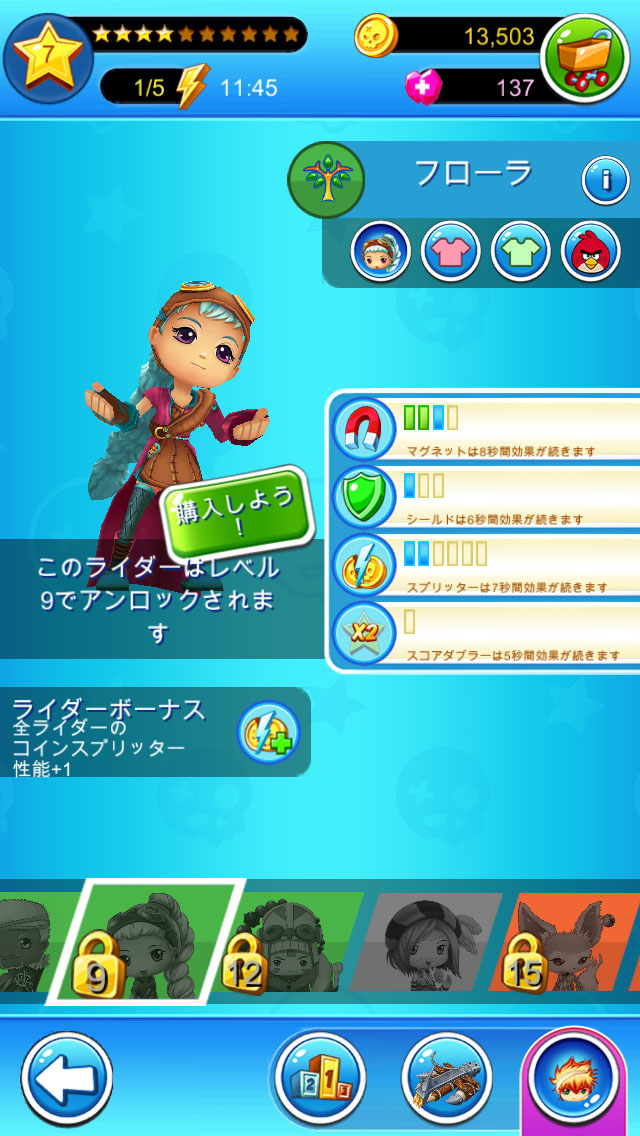
Task: Upgrade the X2 score doubler power-up
Action: pos(364,633)
